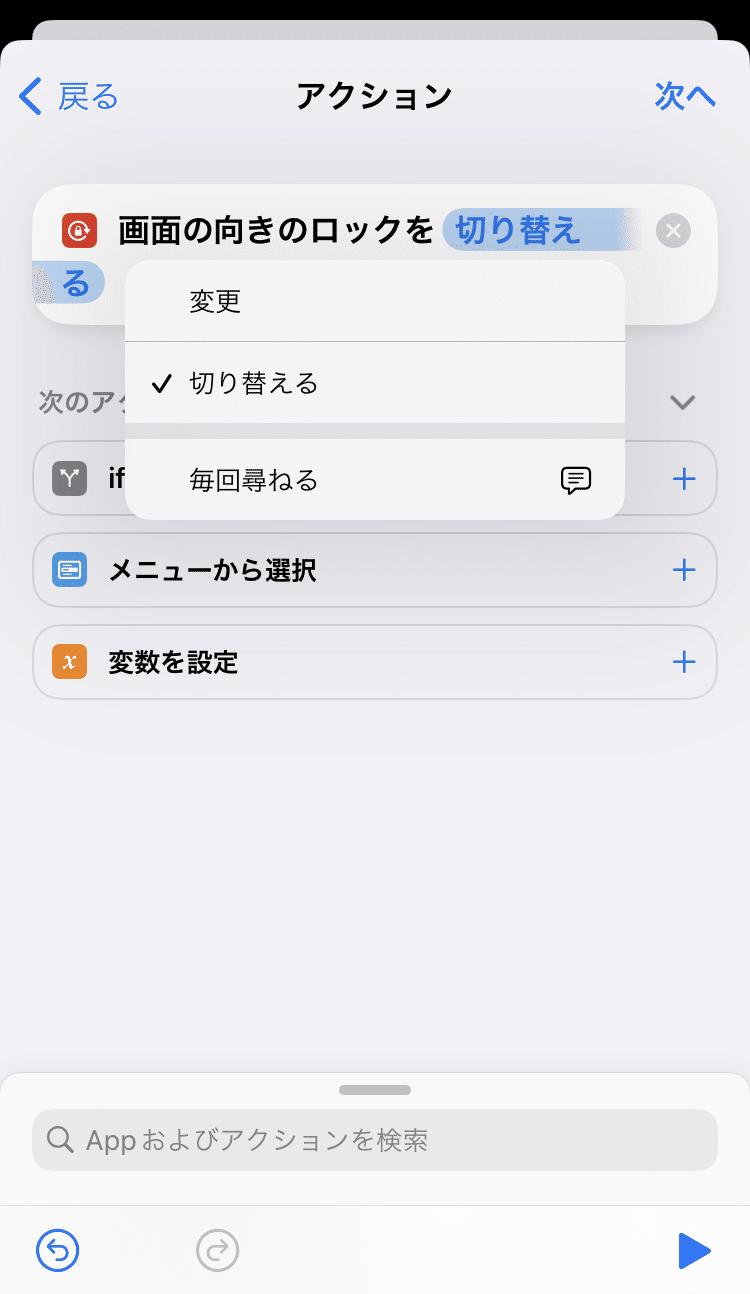Run the shortcut with the play button

point(694,1250)
